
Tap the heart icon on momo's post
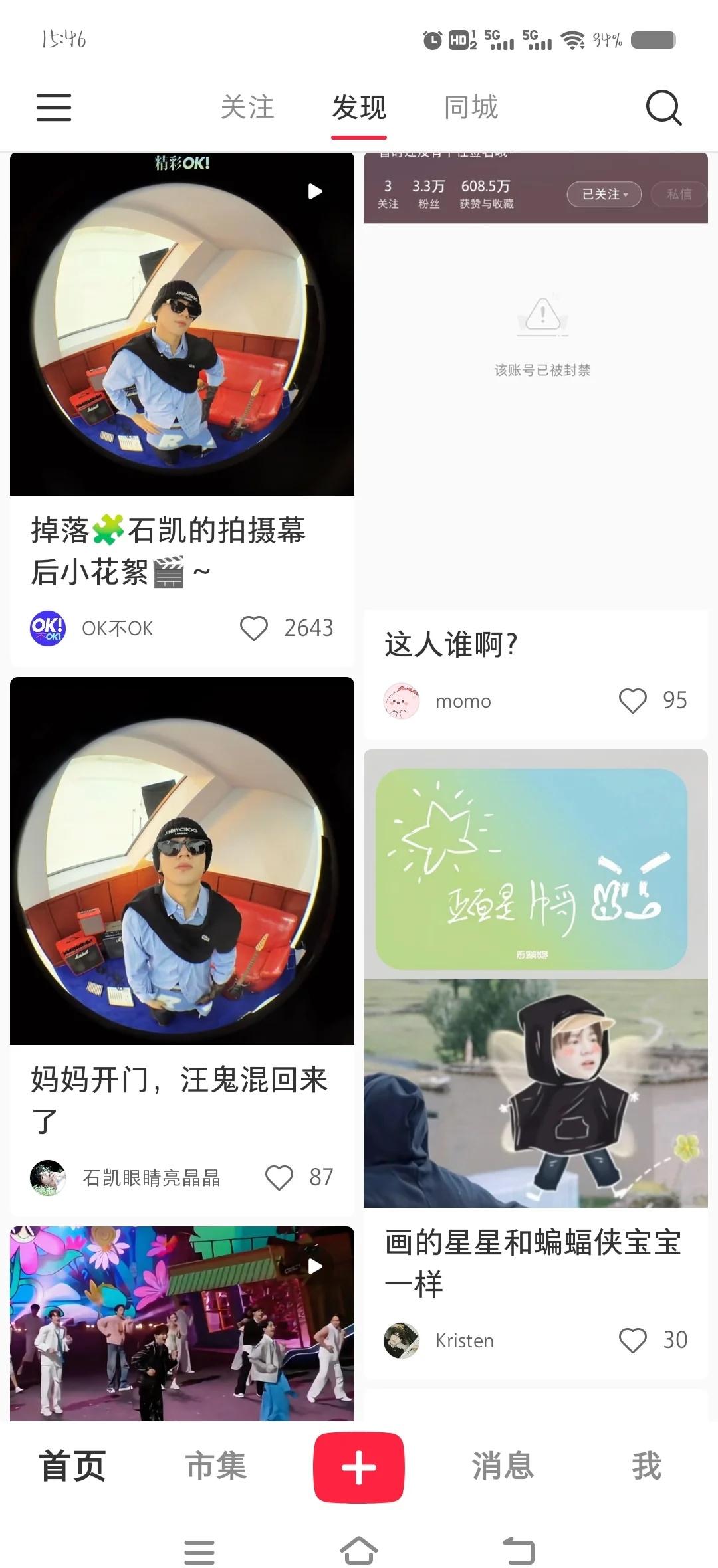[x=632, y=700]
